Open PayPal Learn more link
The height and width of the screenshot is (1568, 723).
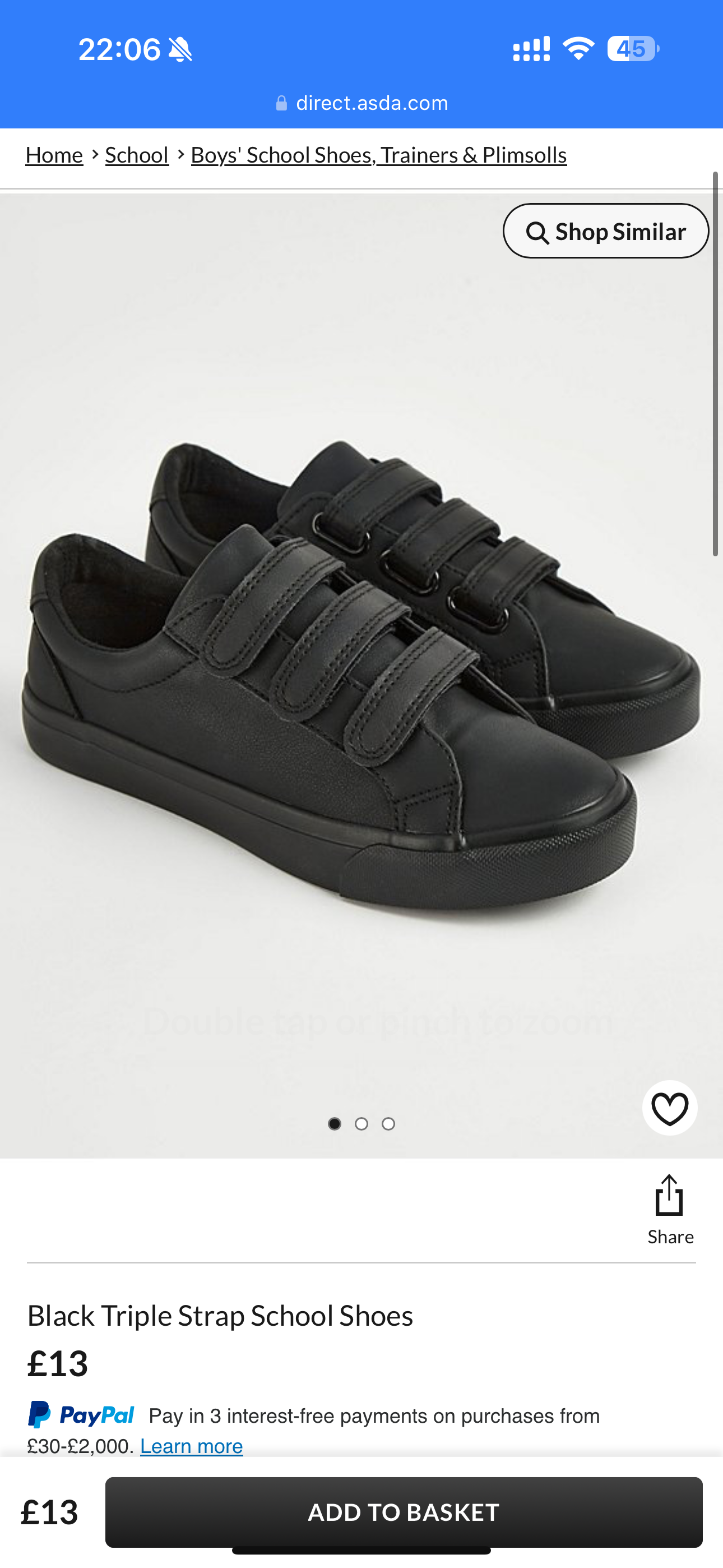[191, 1446]
